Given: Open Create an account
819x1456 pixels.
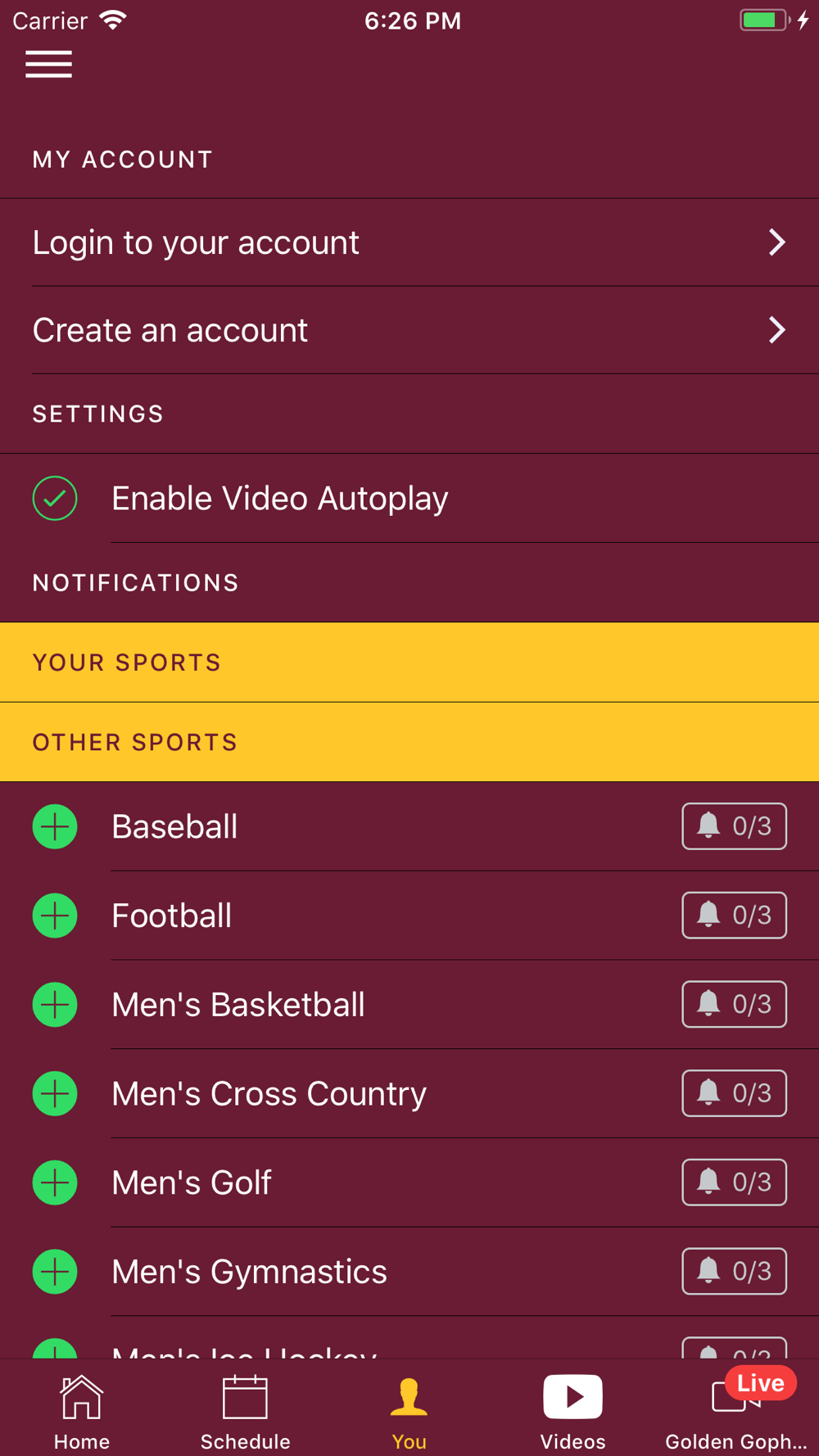Looking at the screenshot, I should pyautogui.click(x=409, y=330).
